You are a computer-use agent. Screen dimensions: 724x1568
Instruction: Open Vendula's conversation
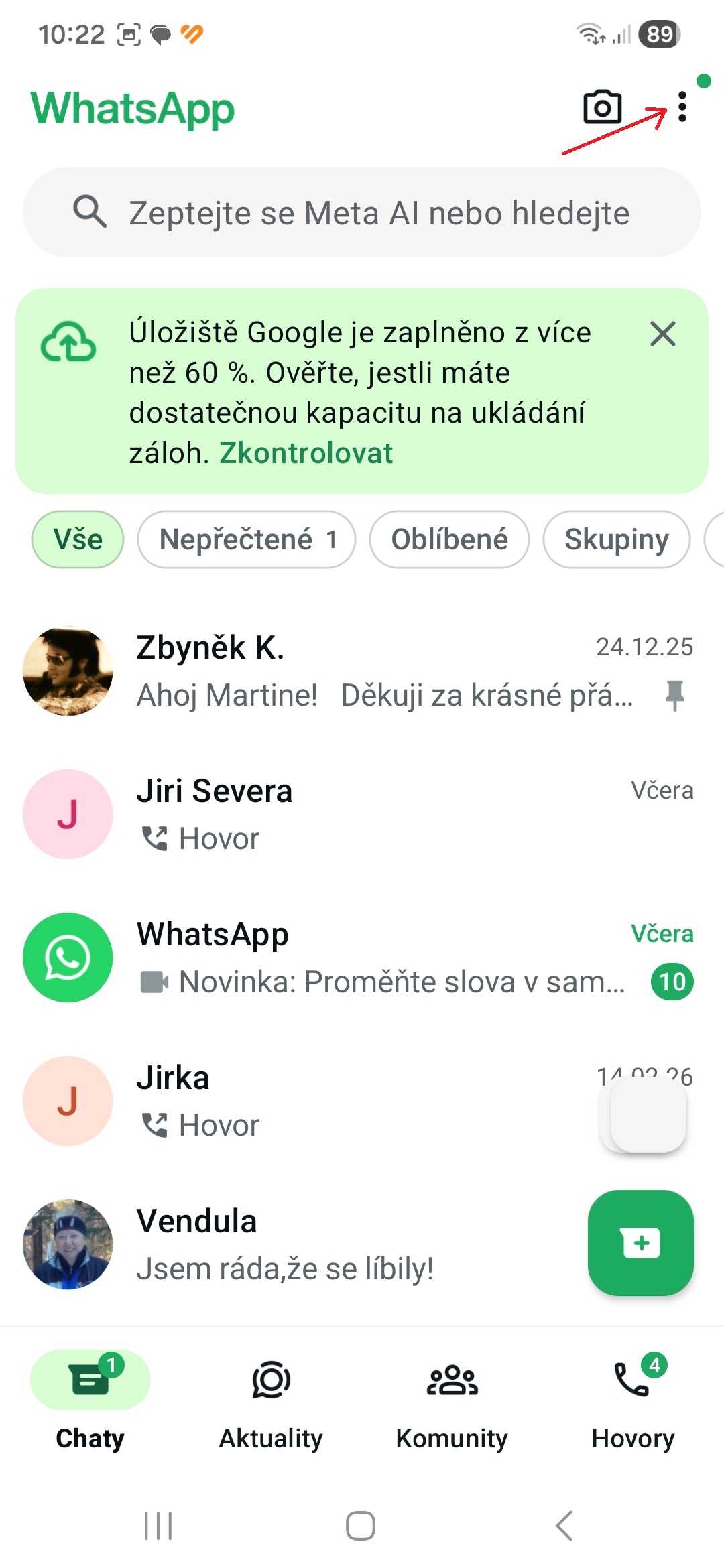point(302,1244)
